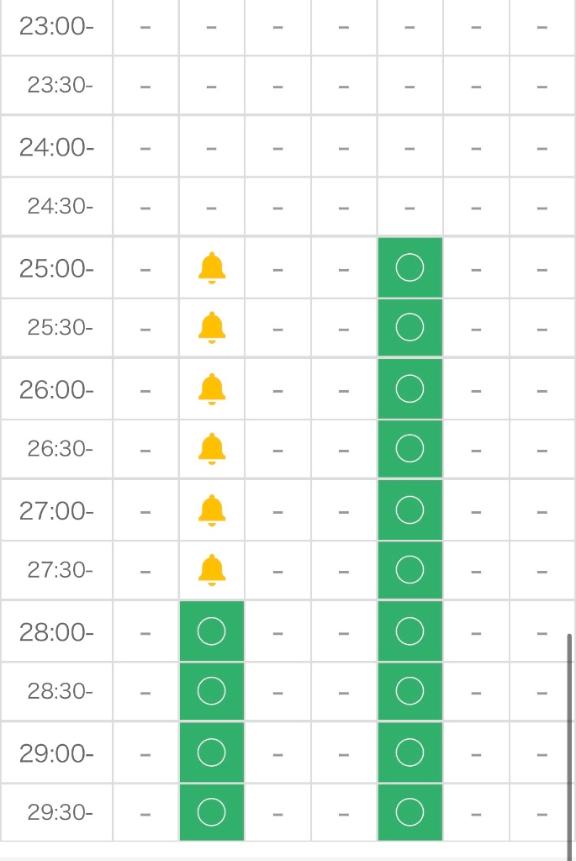Pick the green available slot at 27:00
Screen dimensions: 576x861
click(x=410, y=510)
